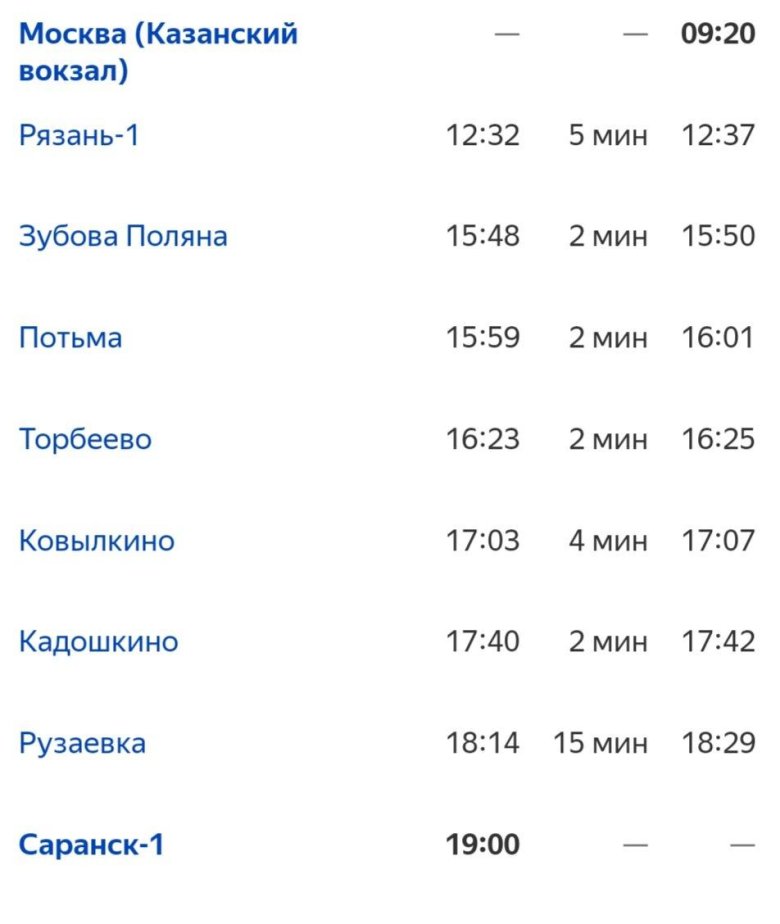
Task: View the Кадошкино station page
Action: click(x=98, y=642)
